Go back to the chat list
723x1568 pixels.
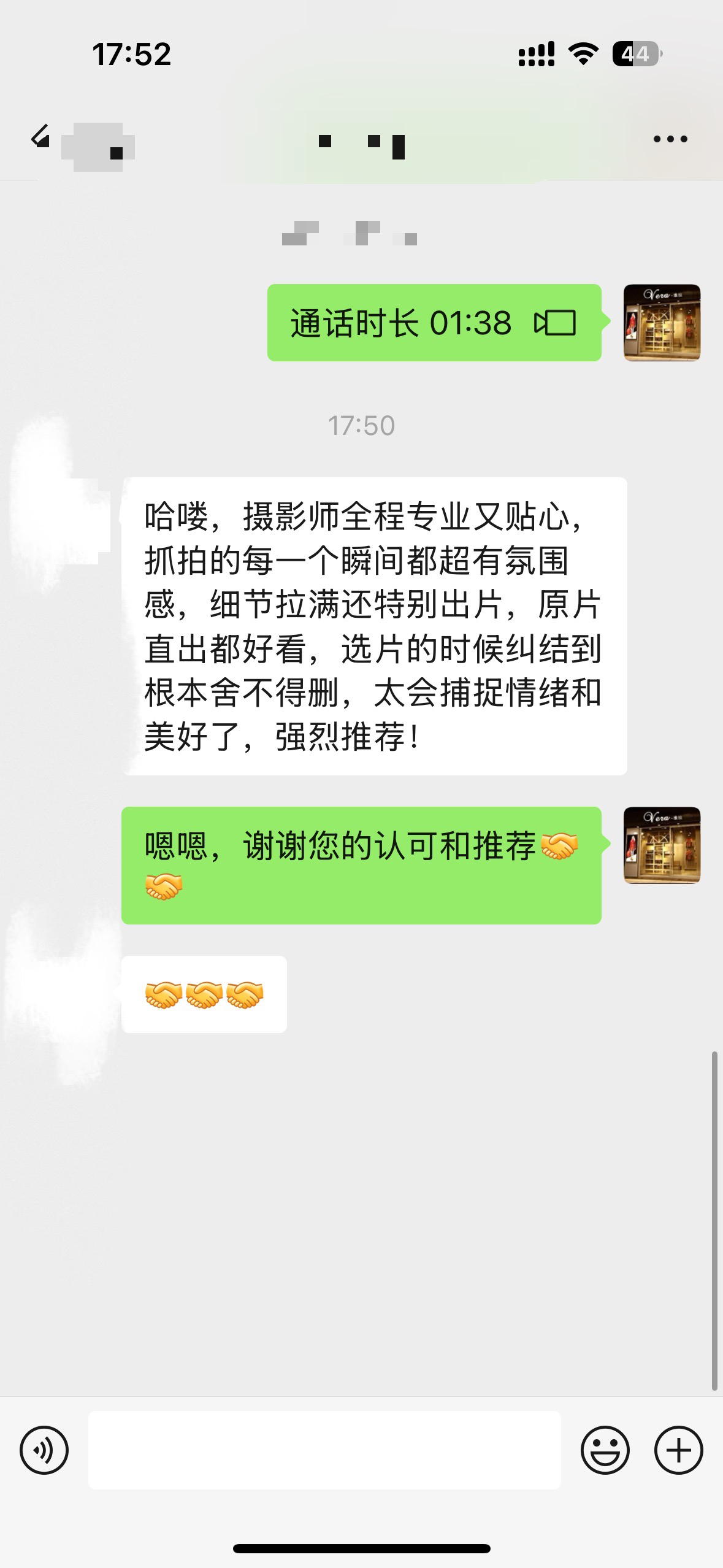pos(40,137)
